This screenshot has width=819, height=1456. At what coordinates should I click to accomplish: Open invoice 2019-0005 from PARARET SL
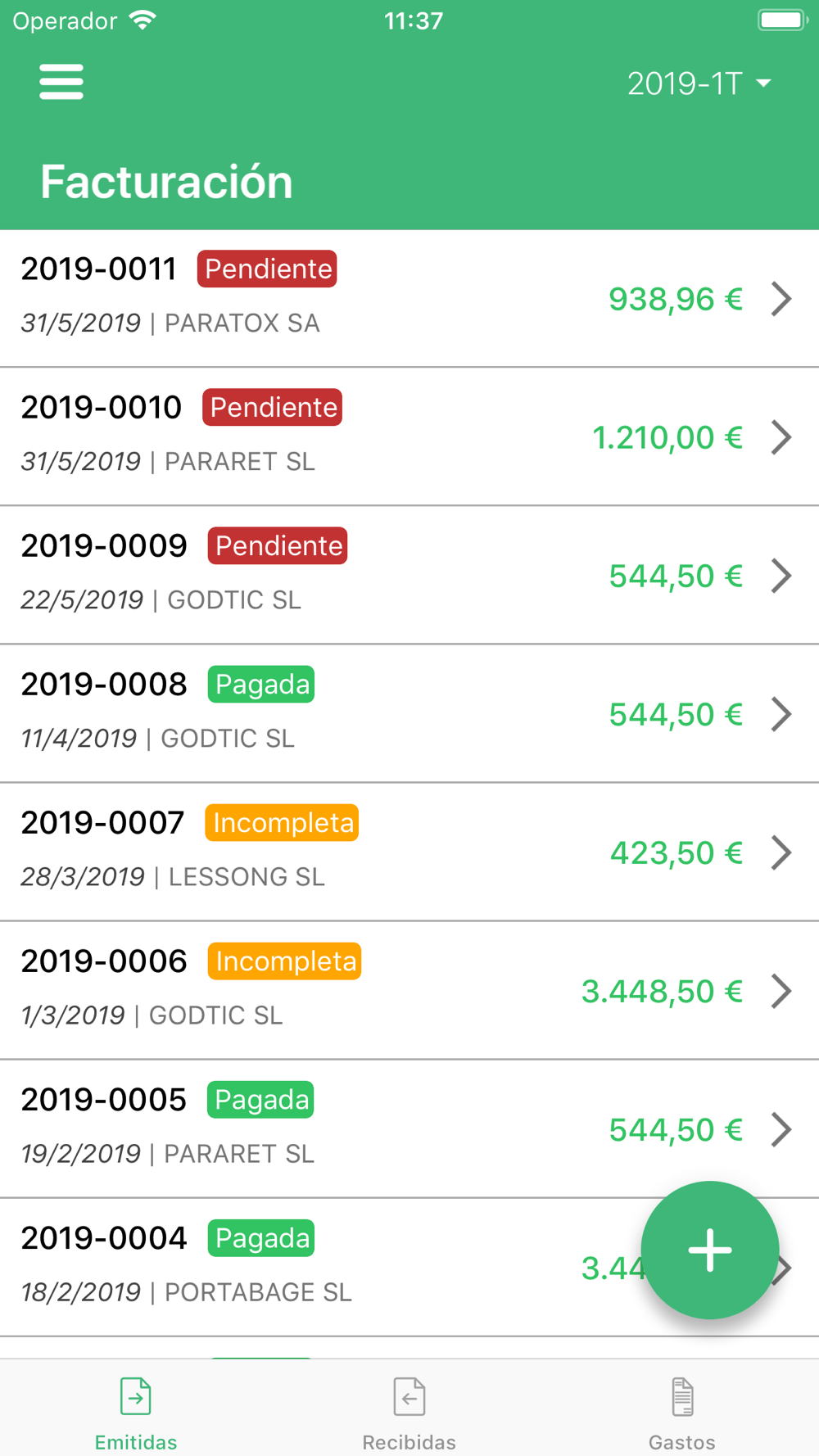point(409,1129)
